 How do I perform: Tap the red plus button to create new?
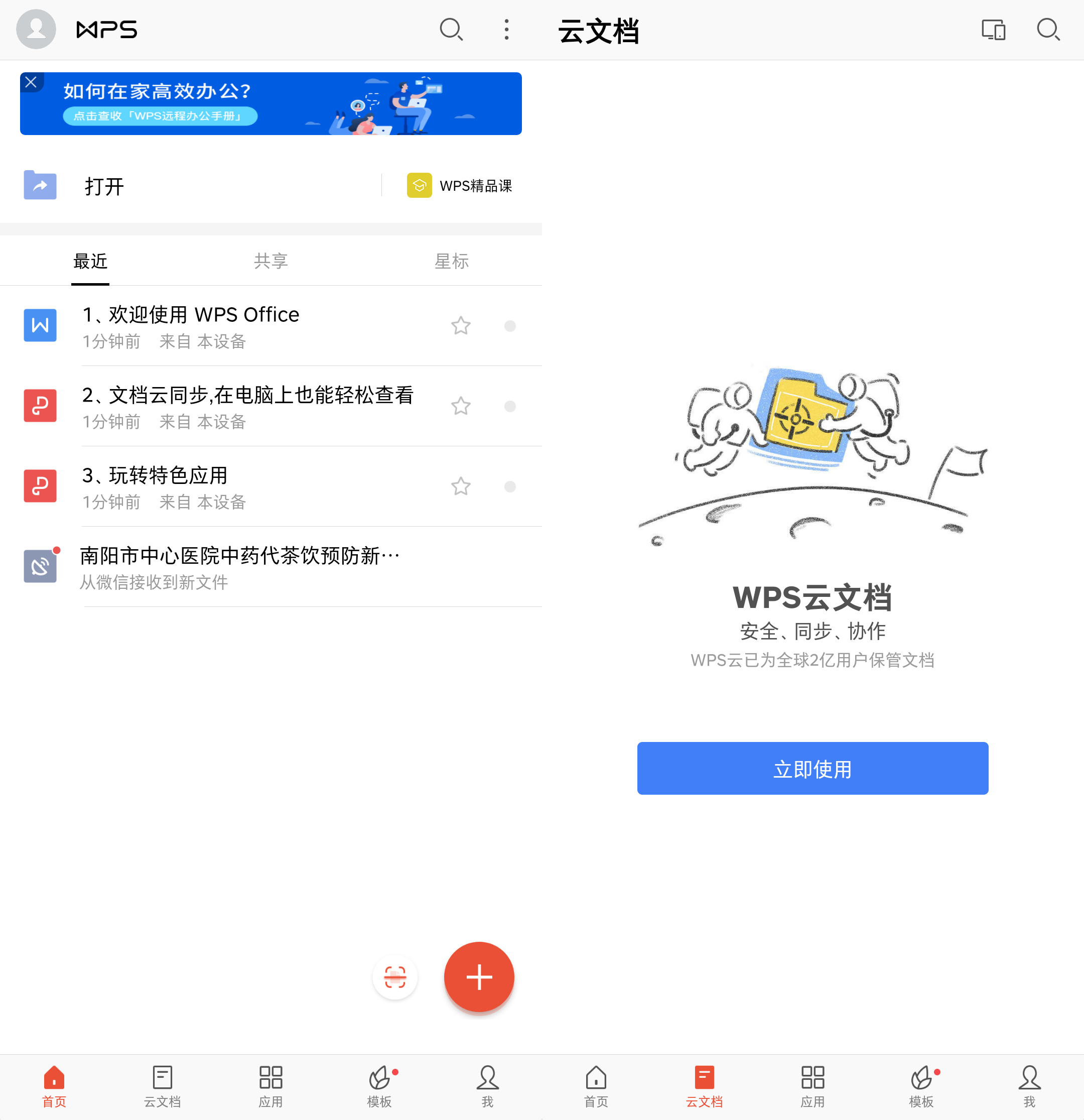click(479, 977)
